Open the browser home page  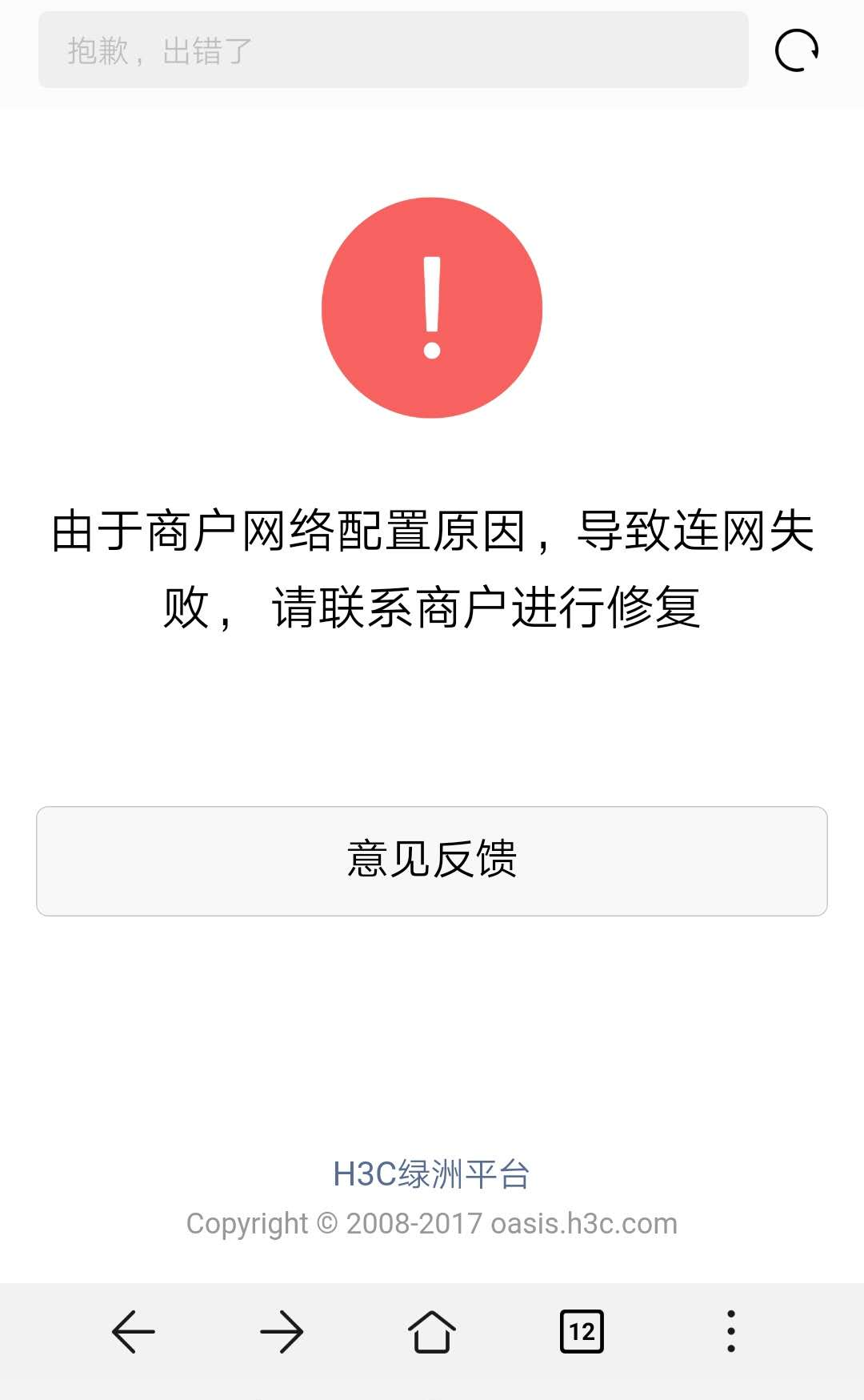pos(432,1332)
